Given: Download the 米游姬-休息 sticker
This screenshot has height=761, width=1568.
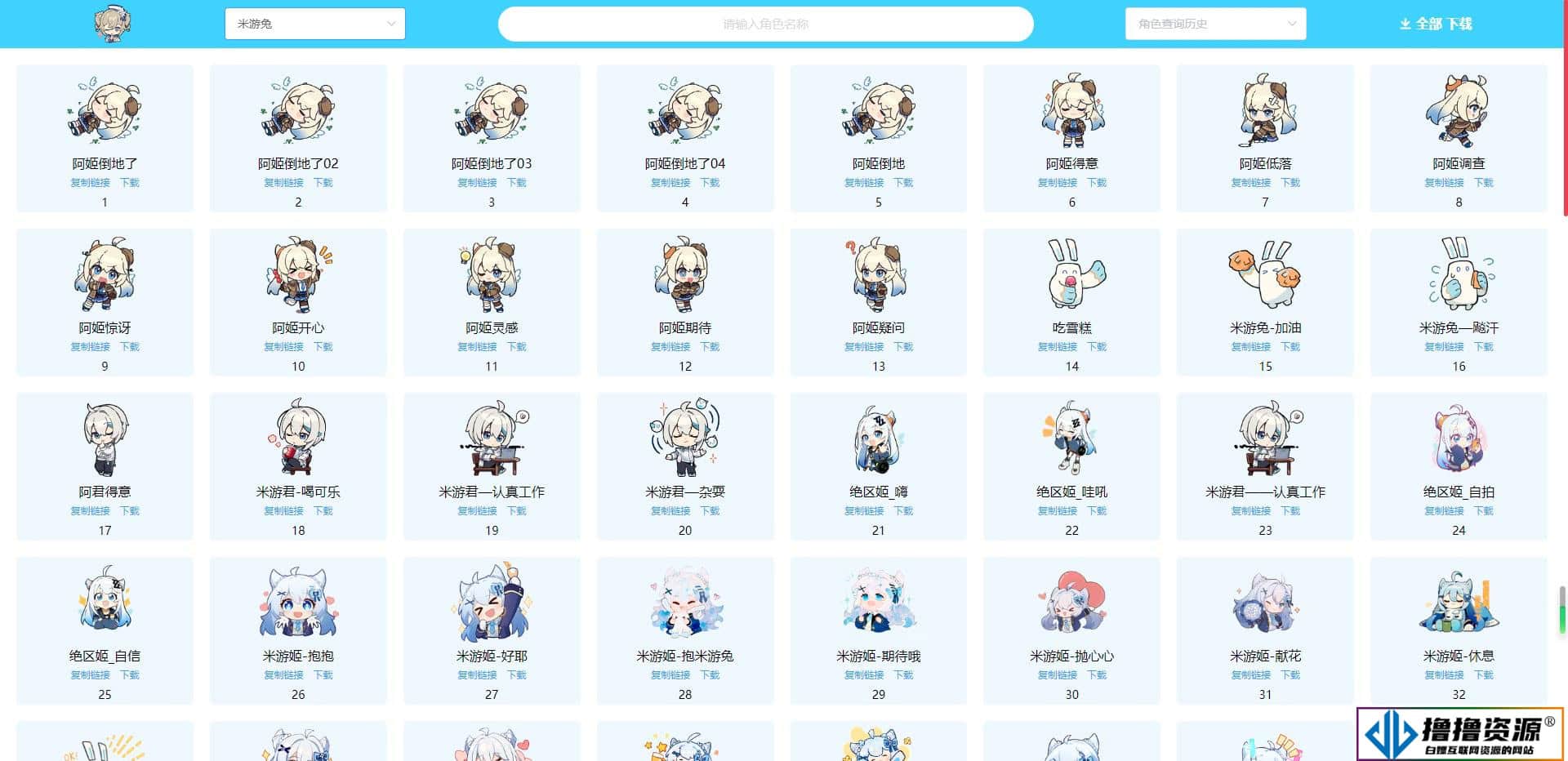Looking at the screenshot, I should (x=1484, y=675).
